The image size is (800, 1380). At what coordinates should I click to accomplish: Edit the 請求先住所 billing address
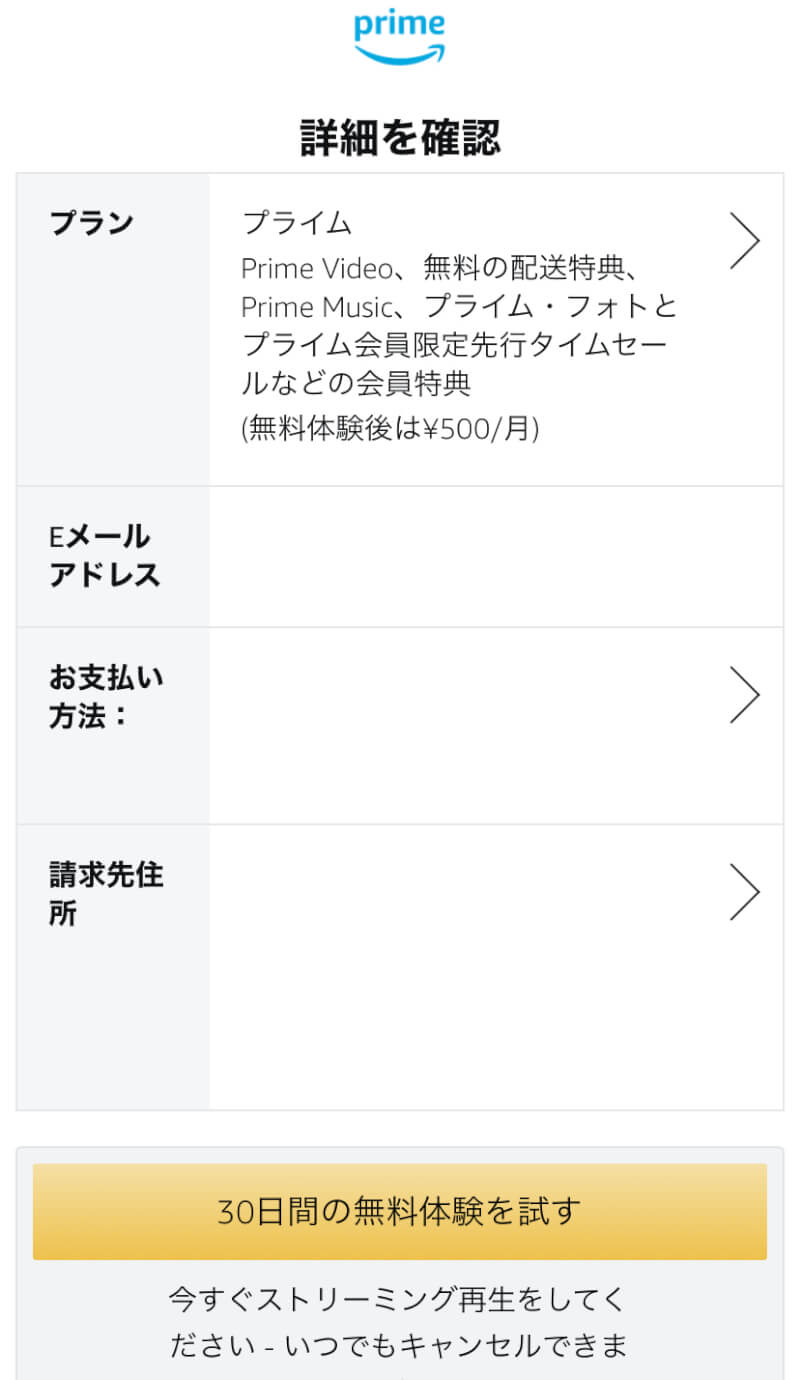pyautogui.click(x=400, y=967)
